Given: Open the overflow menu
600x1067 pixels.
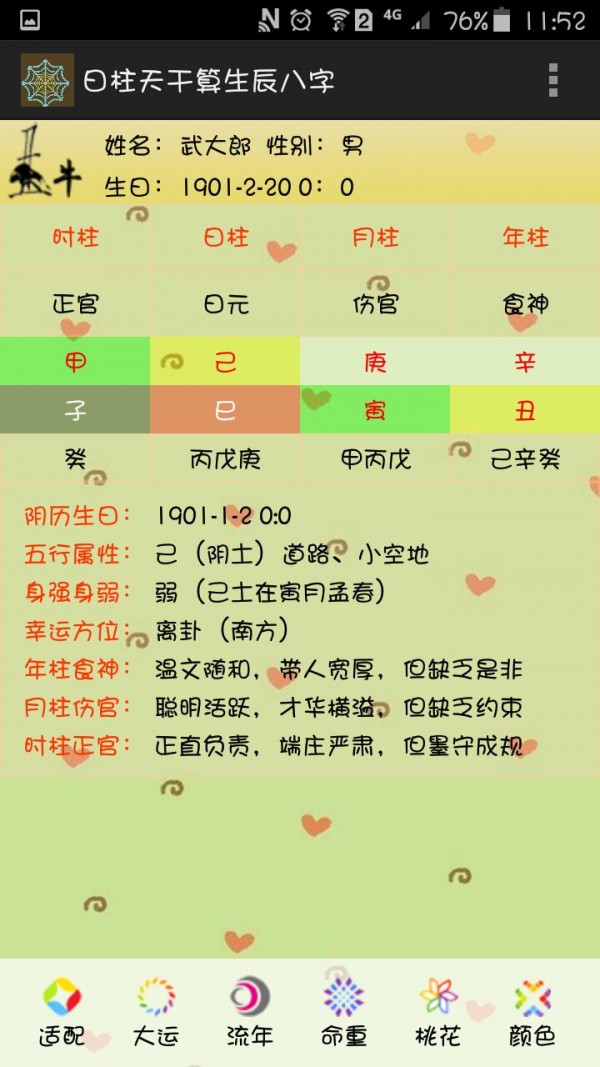Looking at the screenshot, I should (x=553, y=80).
